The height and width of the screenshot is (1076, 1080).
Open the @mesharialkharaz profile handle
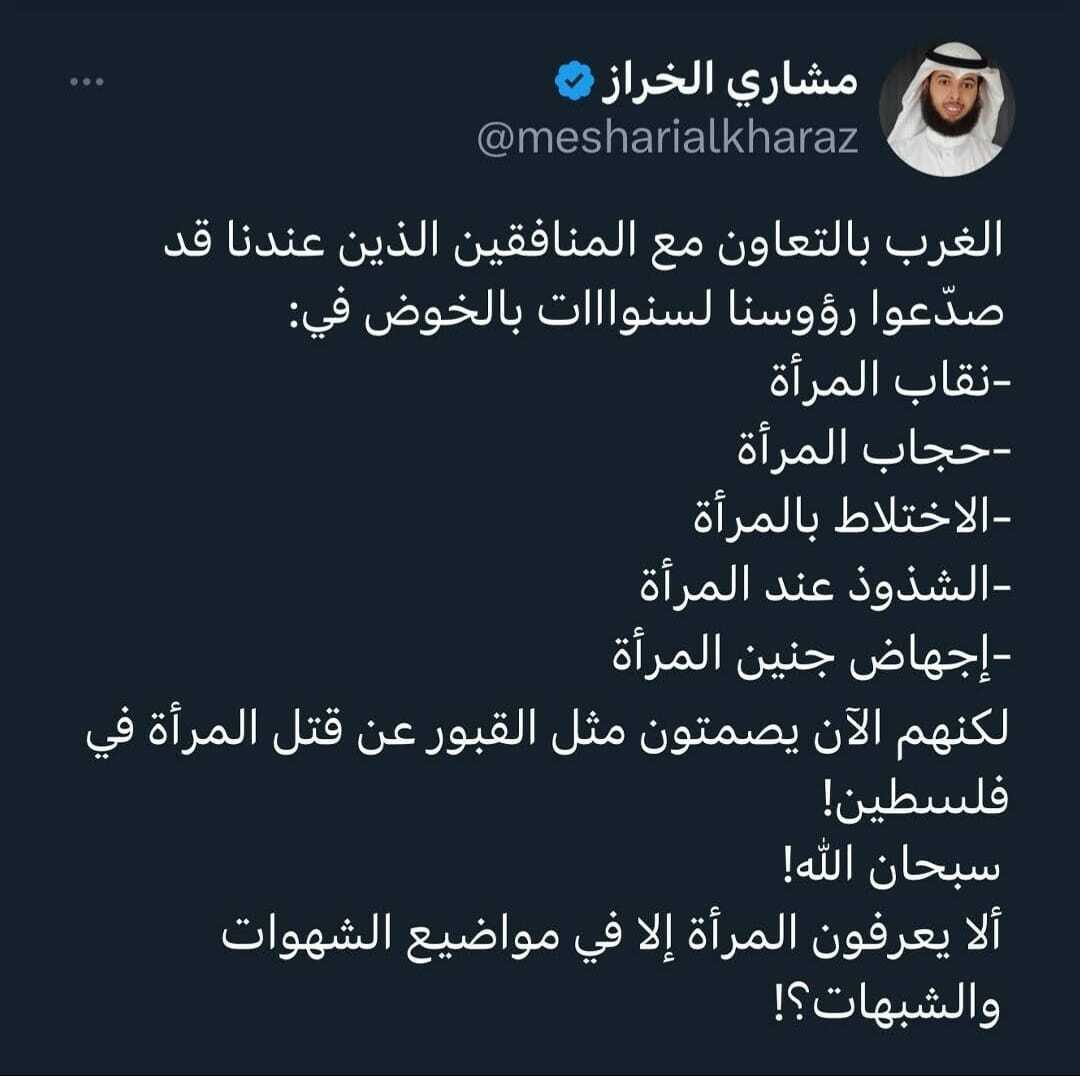click(x=667, y=139)
